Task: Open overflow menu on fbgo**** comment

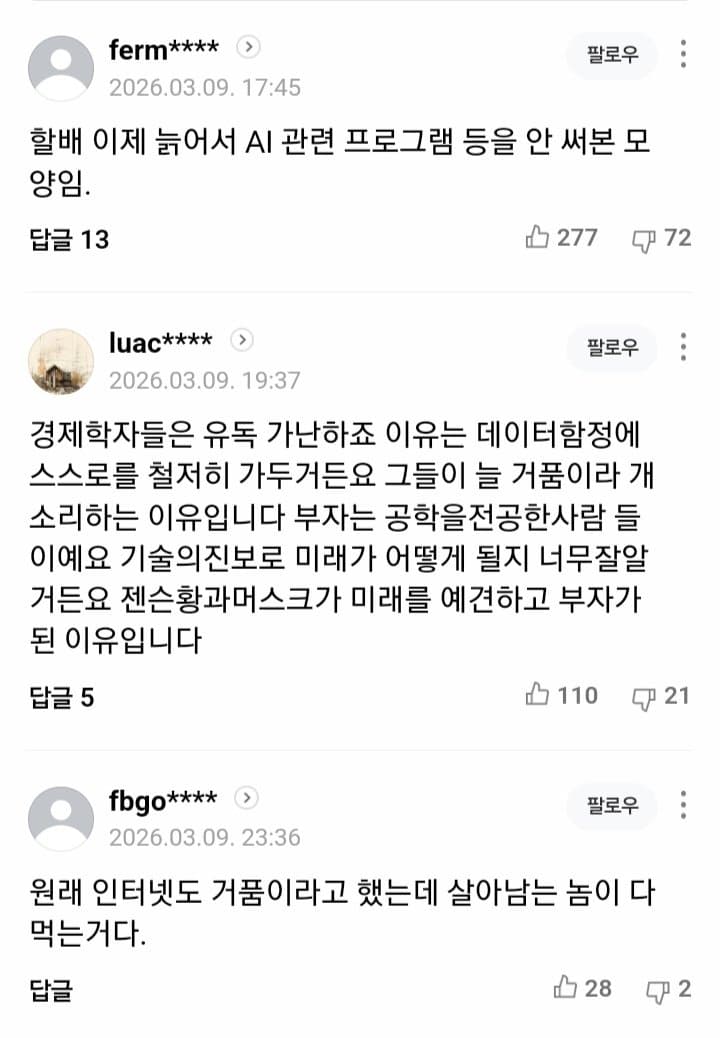Action: coord(683,805)
